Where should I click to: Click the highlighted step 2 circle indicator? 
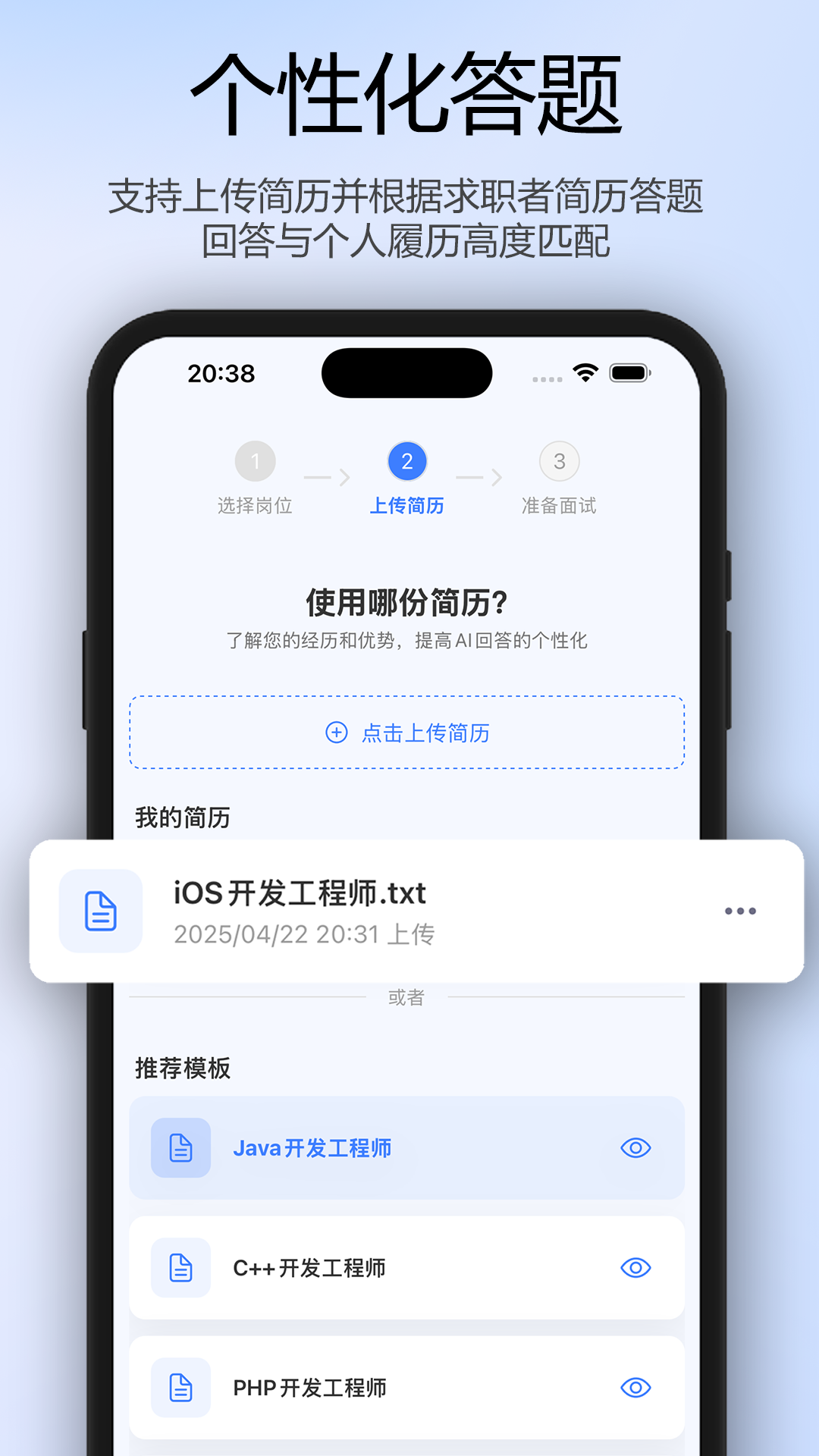(x=407, y=462)
